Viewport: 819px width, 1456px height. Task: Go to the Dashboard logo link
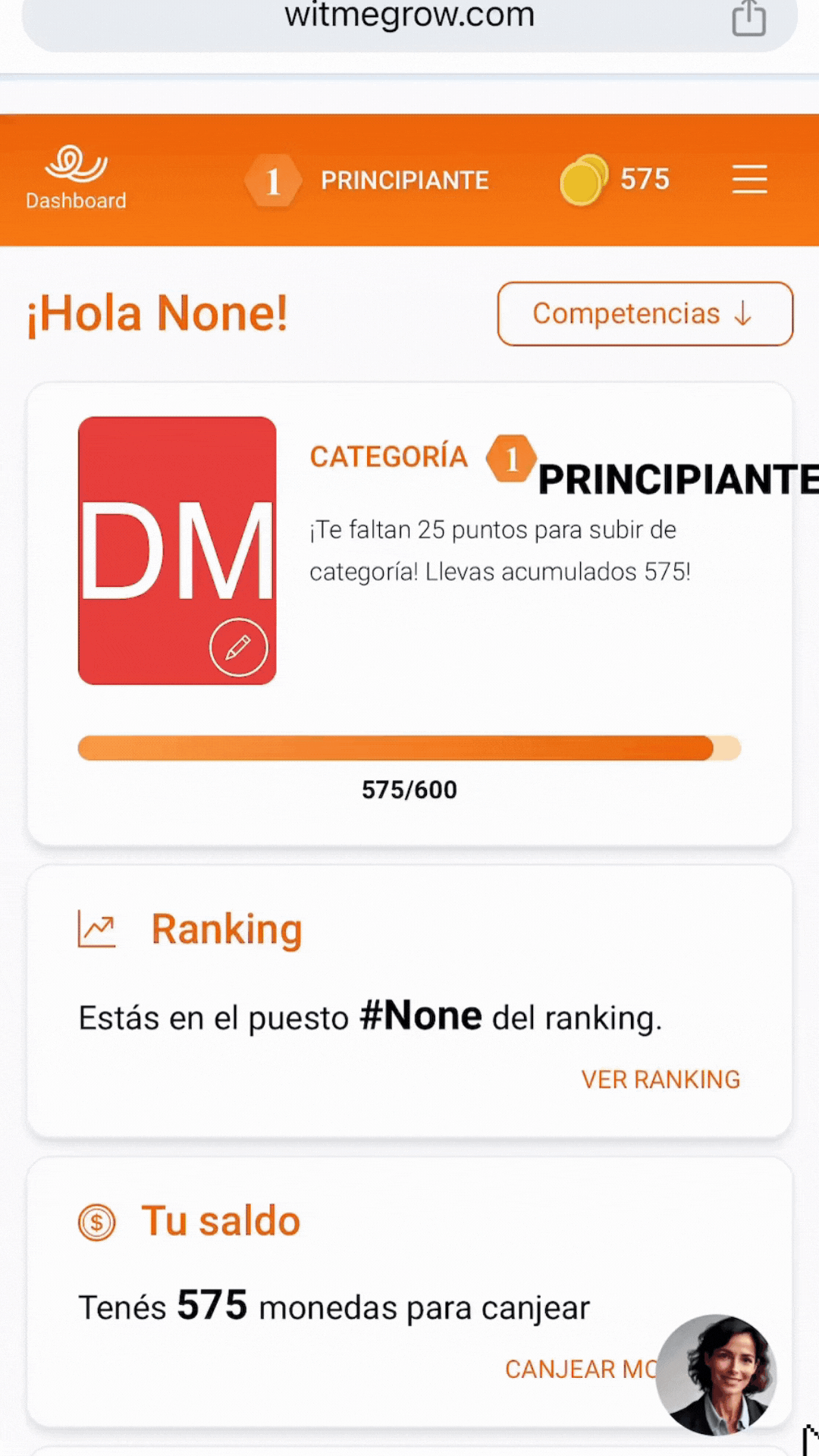coord(76,179)
